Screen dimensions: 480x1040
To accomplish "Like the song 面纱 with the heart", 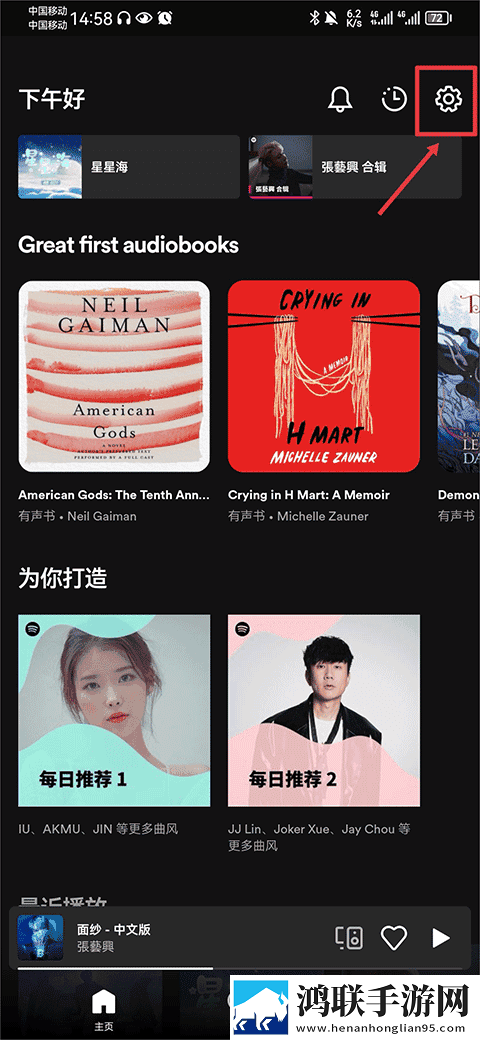I will (393, 938).
